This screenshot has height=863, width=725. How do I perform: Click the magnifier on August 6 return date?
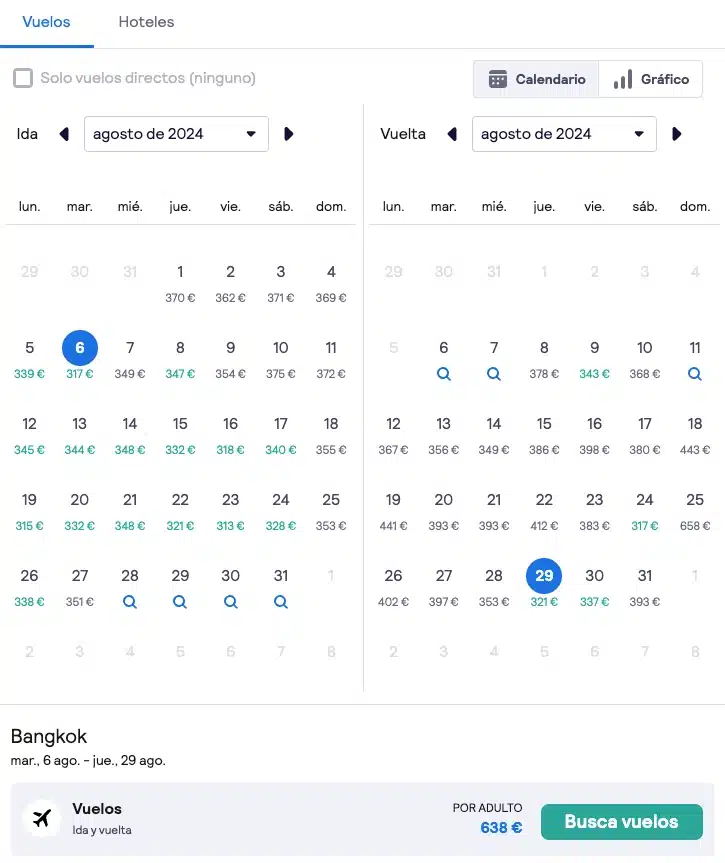(x=444, y=373)
